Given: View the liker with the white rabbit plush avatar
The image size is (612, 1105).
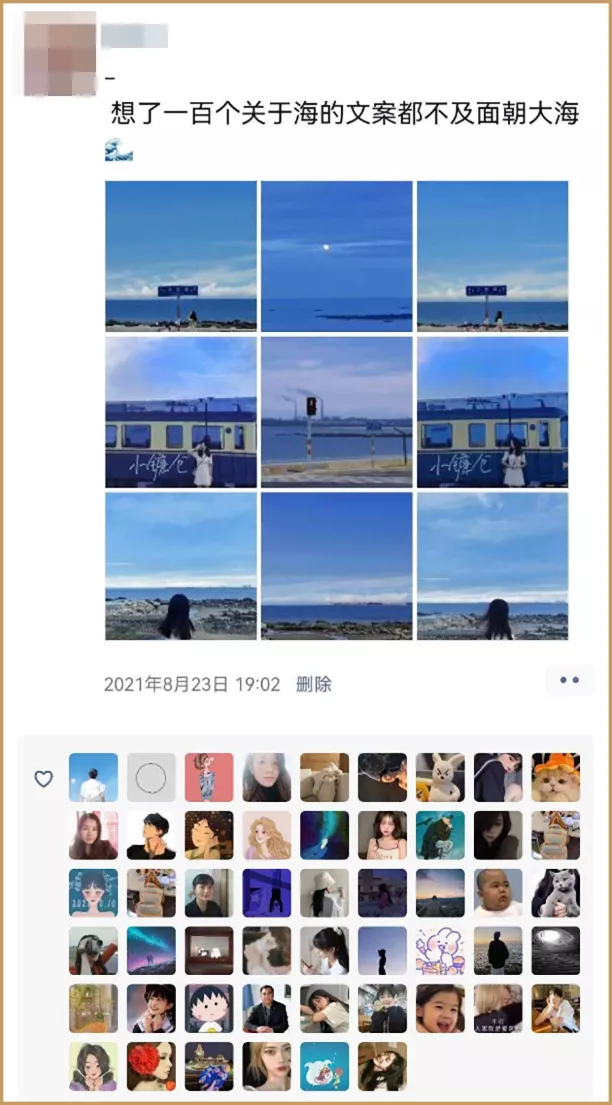Looking at the screenshot, I should coord(440,778).
